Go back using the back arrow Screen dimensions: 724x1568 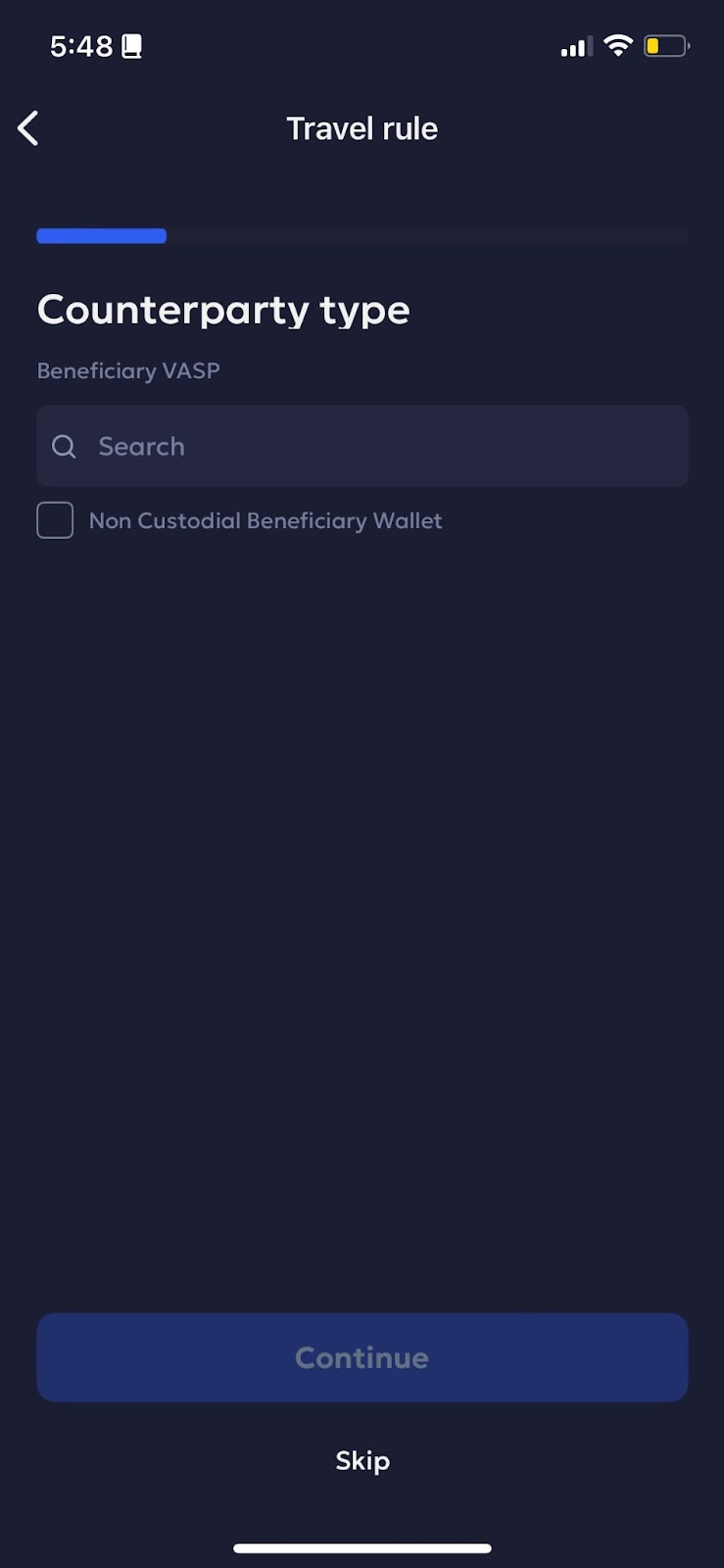28,128
